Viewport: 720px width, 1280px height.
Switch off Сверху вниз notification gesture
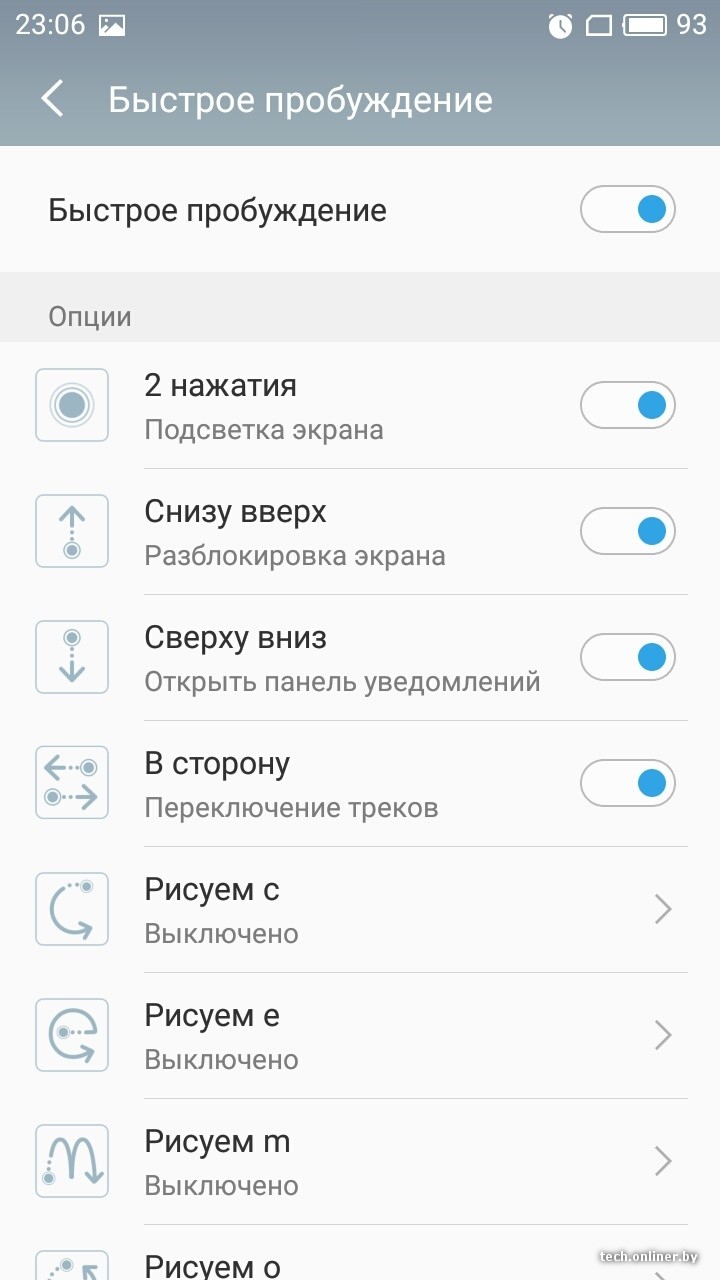click(627, 657)
